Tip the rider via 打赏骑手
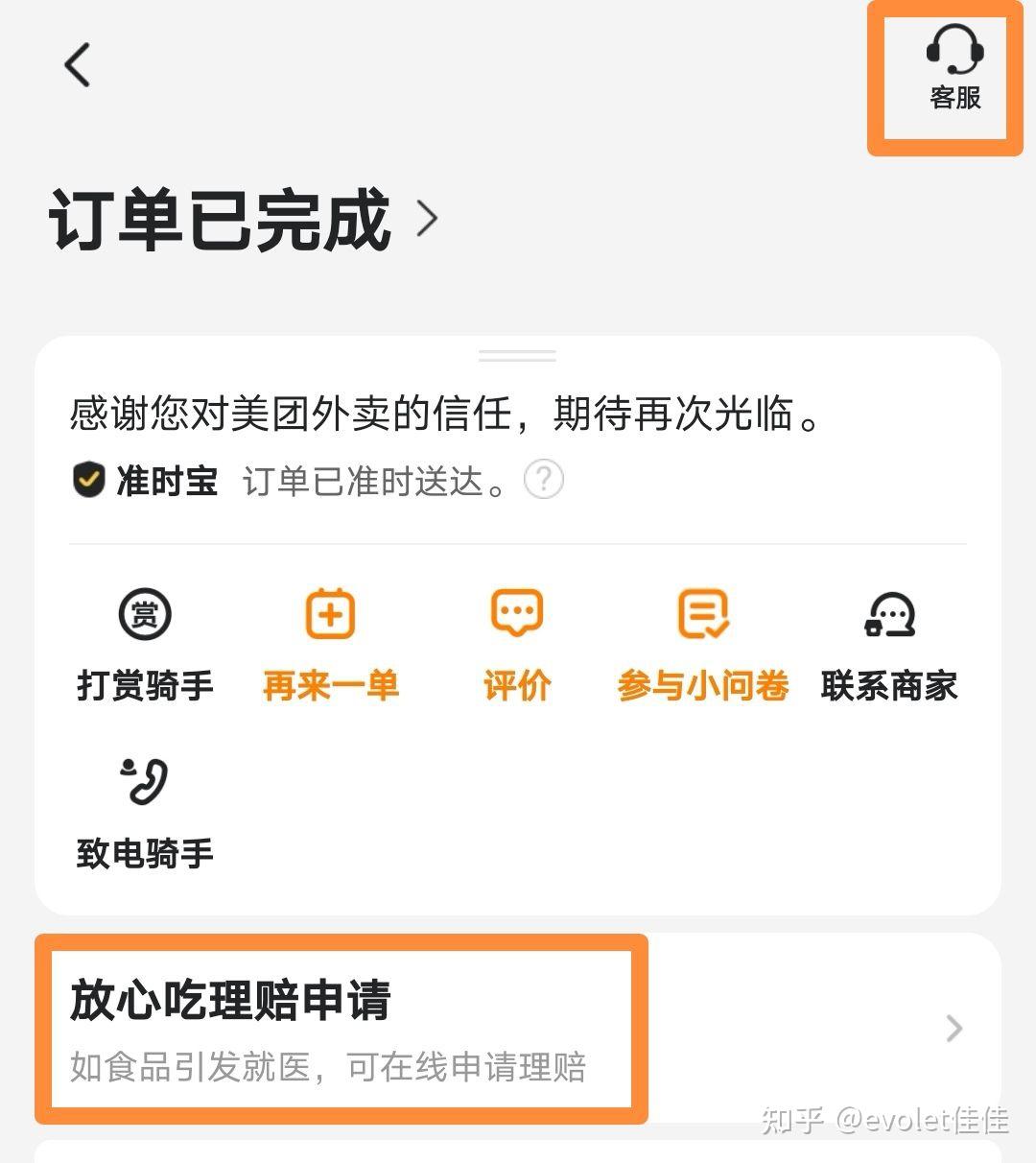The image size is (1036, 1163). [x=145, y=645]
